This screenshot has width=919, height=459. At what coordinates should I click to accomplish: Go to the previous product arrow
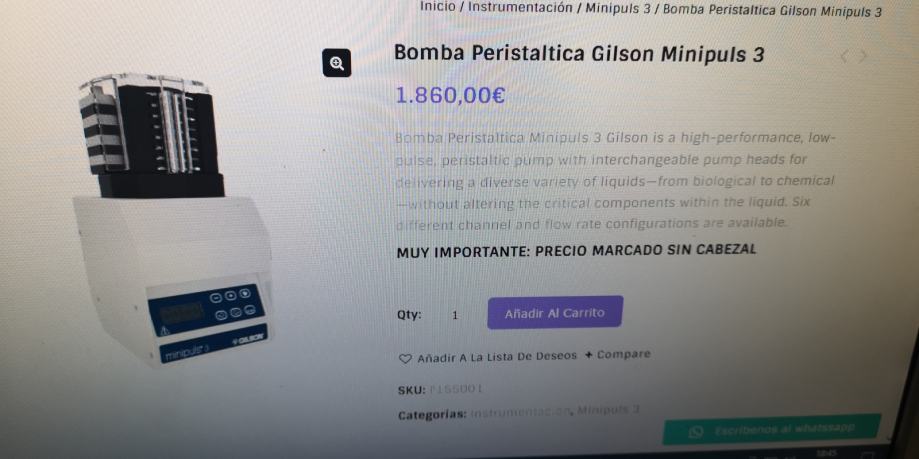tap(844, 57)
